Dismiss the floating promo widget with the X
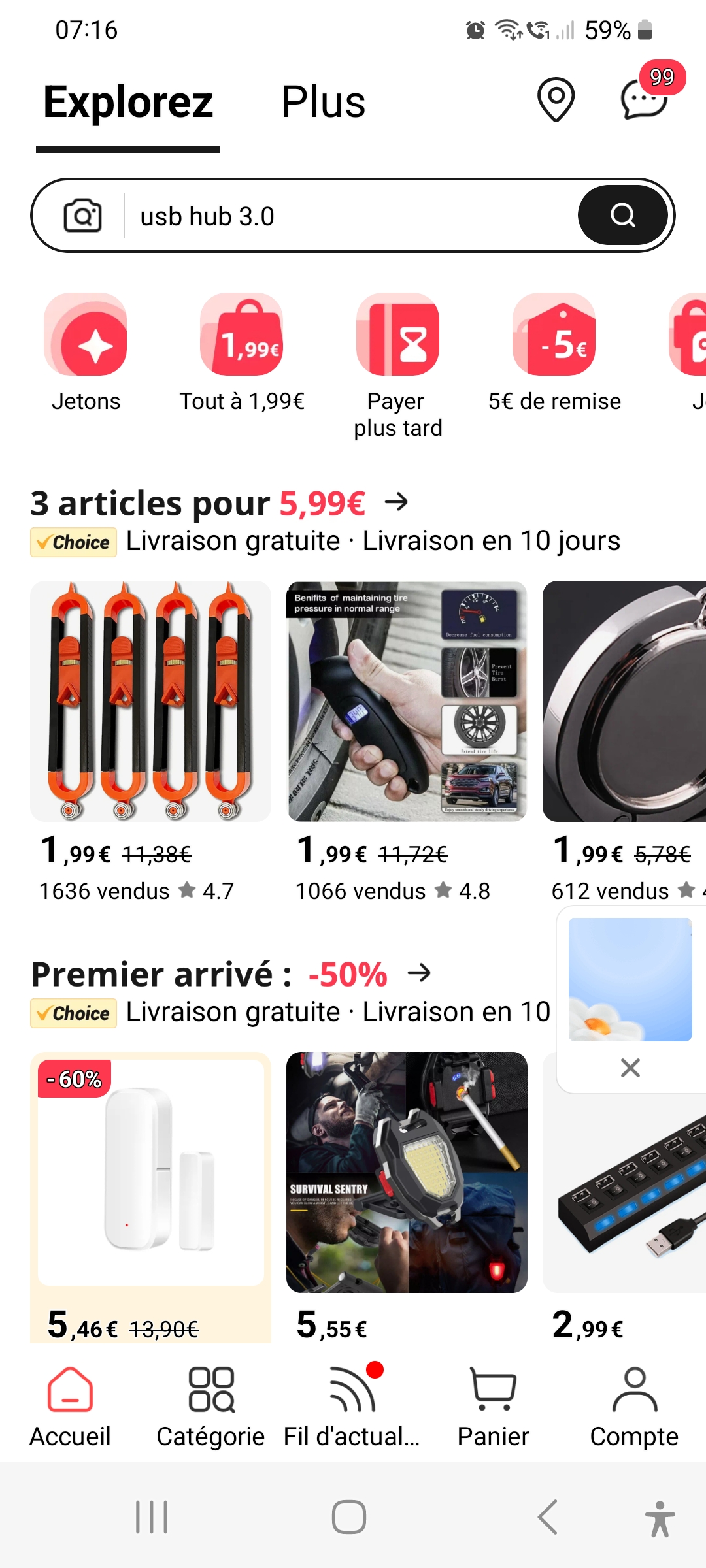The image size is (706, 1568). coord(629,1068)
